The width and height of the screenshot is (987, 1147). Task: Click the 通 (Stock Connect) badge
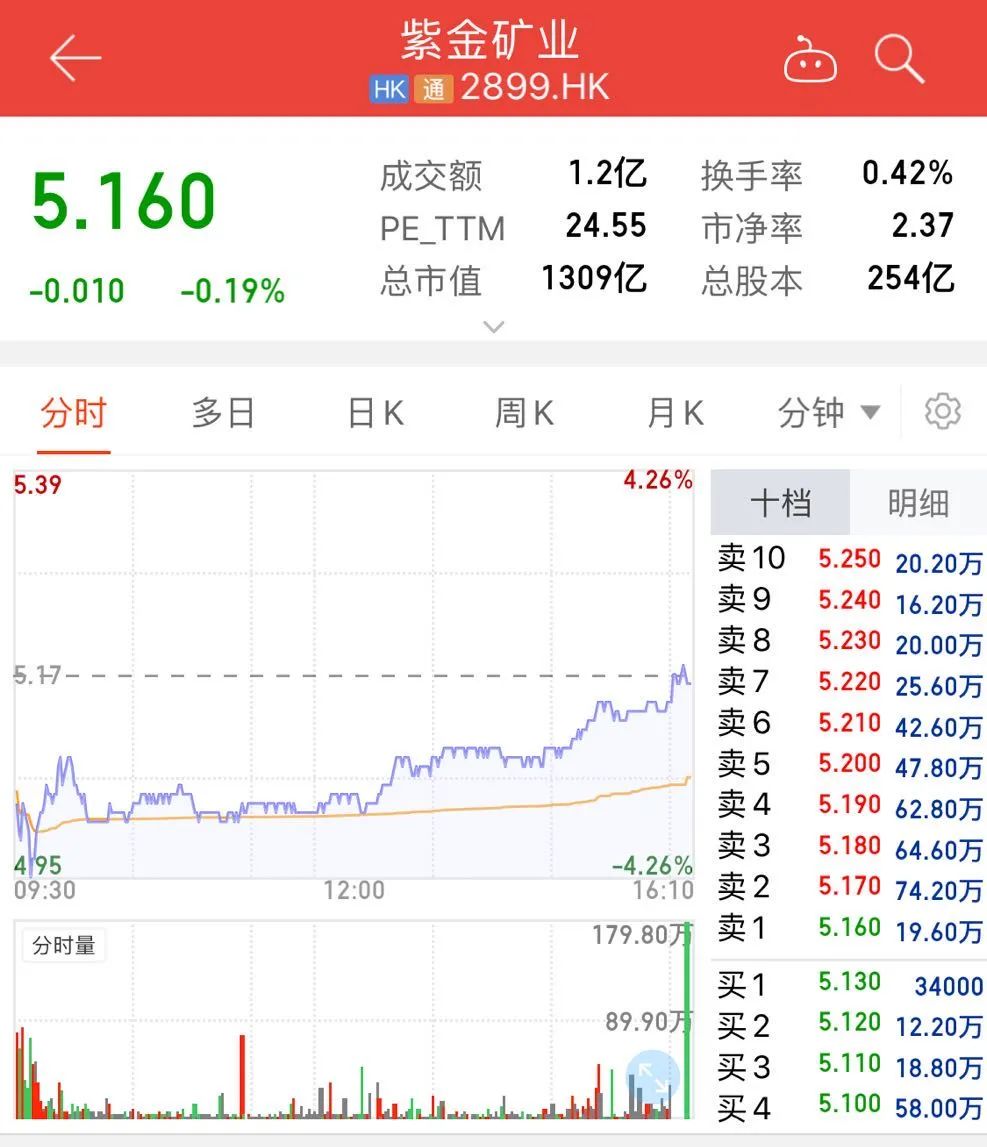coord(429,88)
